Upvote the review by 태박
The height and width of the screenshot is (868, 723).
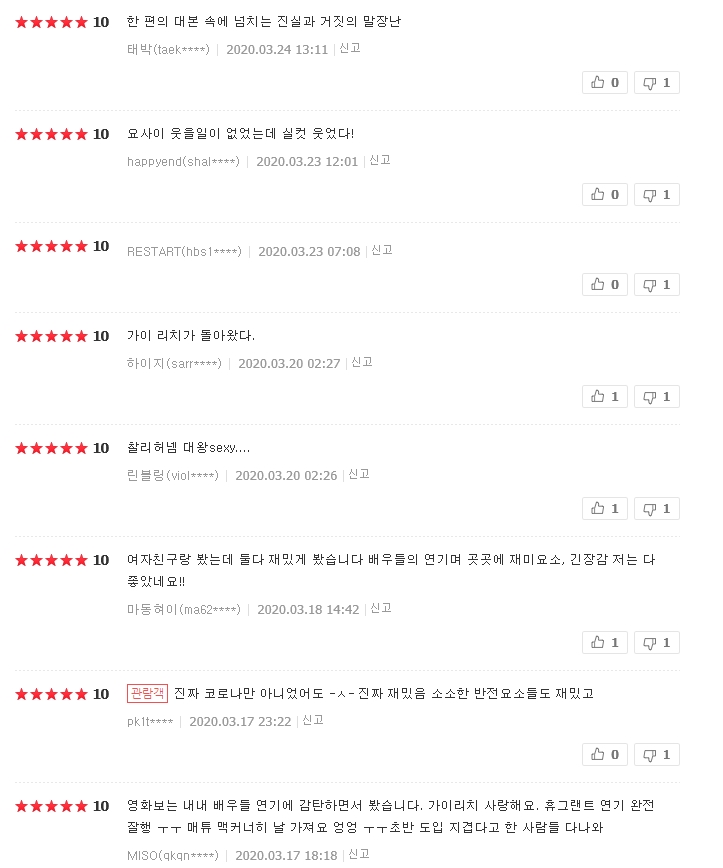[x=604, y=83]
